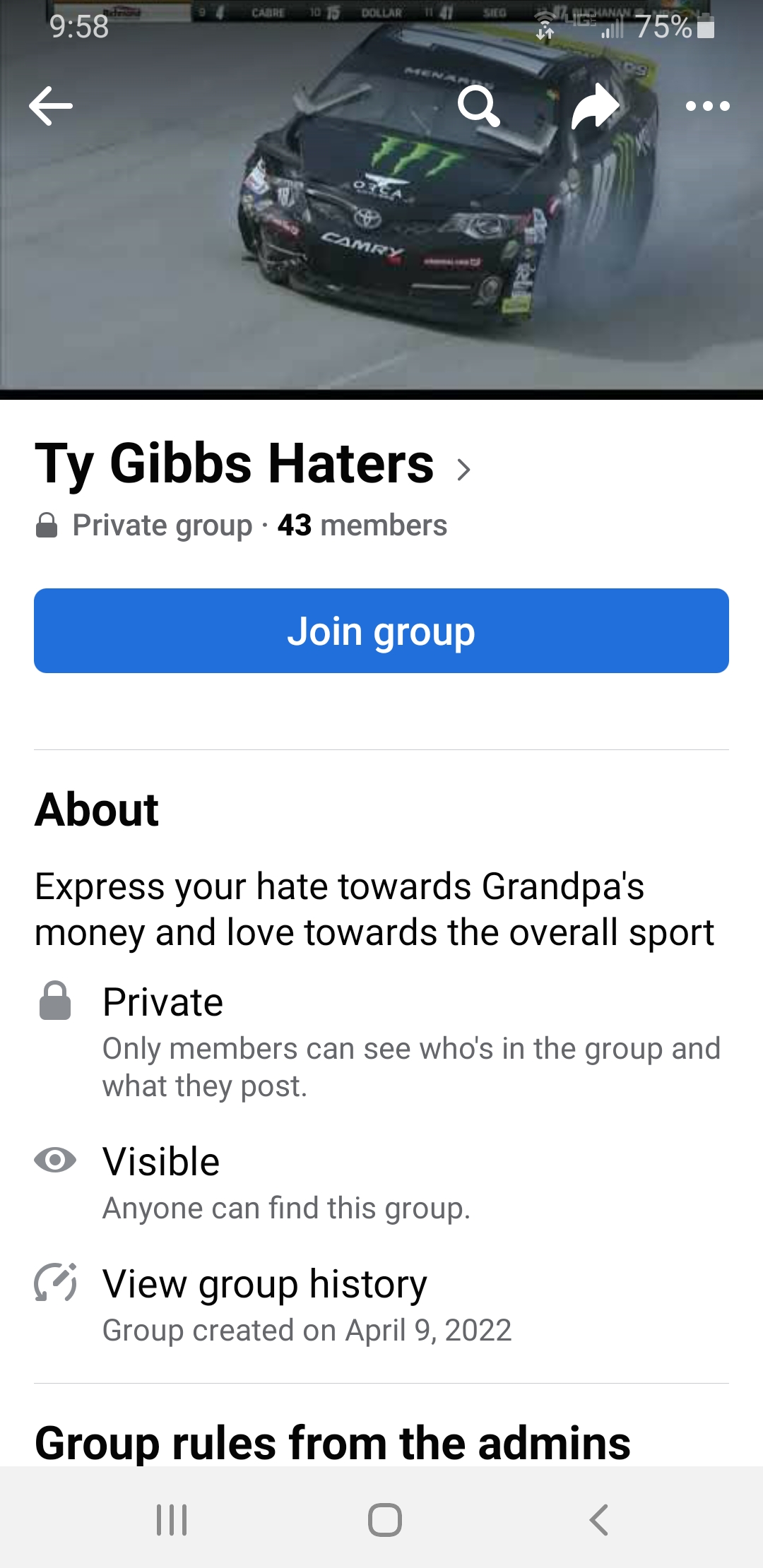Open the three-dot overflow menu
The image size is (763, 1568).
707,106
